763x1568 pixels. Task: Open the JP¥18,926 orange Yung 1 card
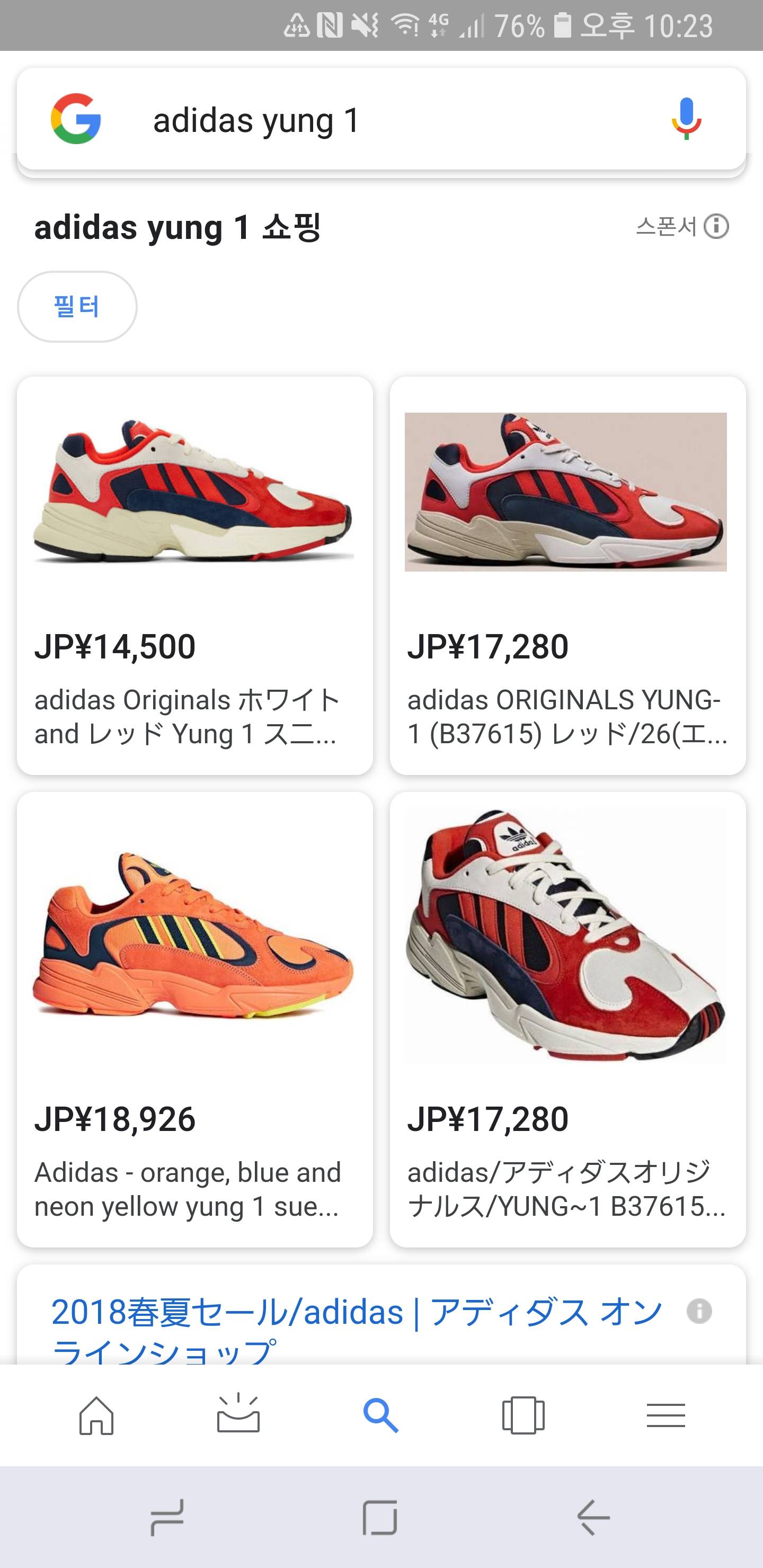[x=195, y=1020]
